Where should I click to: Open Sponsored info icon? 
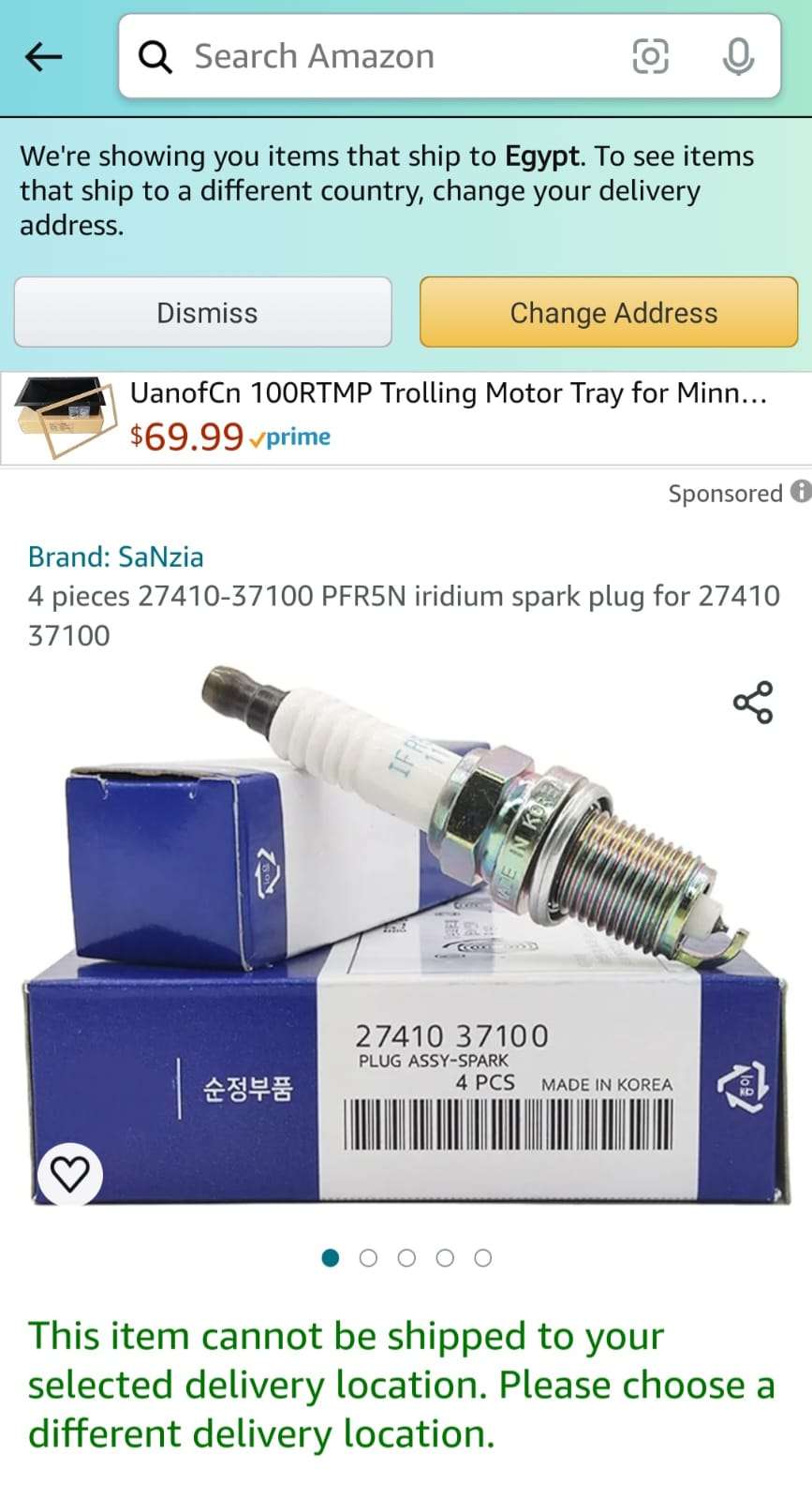800,491
